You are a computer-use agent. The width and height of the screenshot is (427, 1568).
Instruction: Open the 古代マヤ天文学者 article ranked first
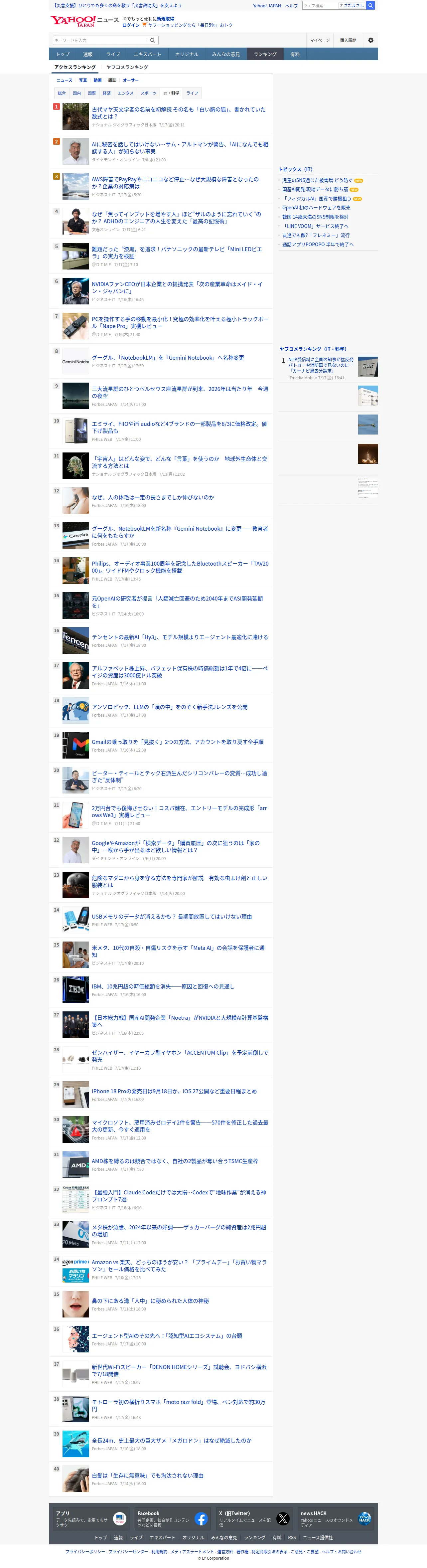click(178, 113)
